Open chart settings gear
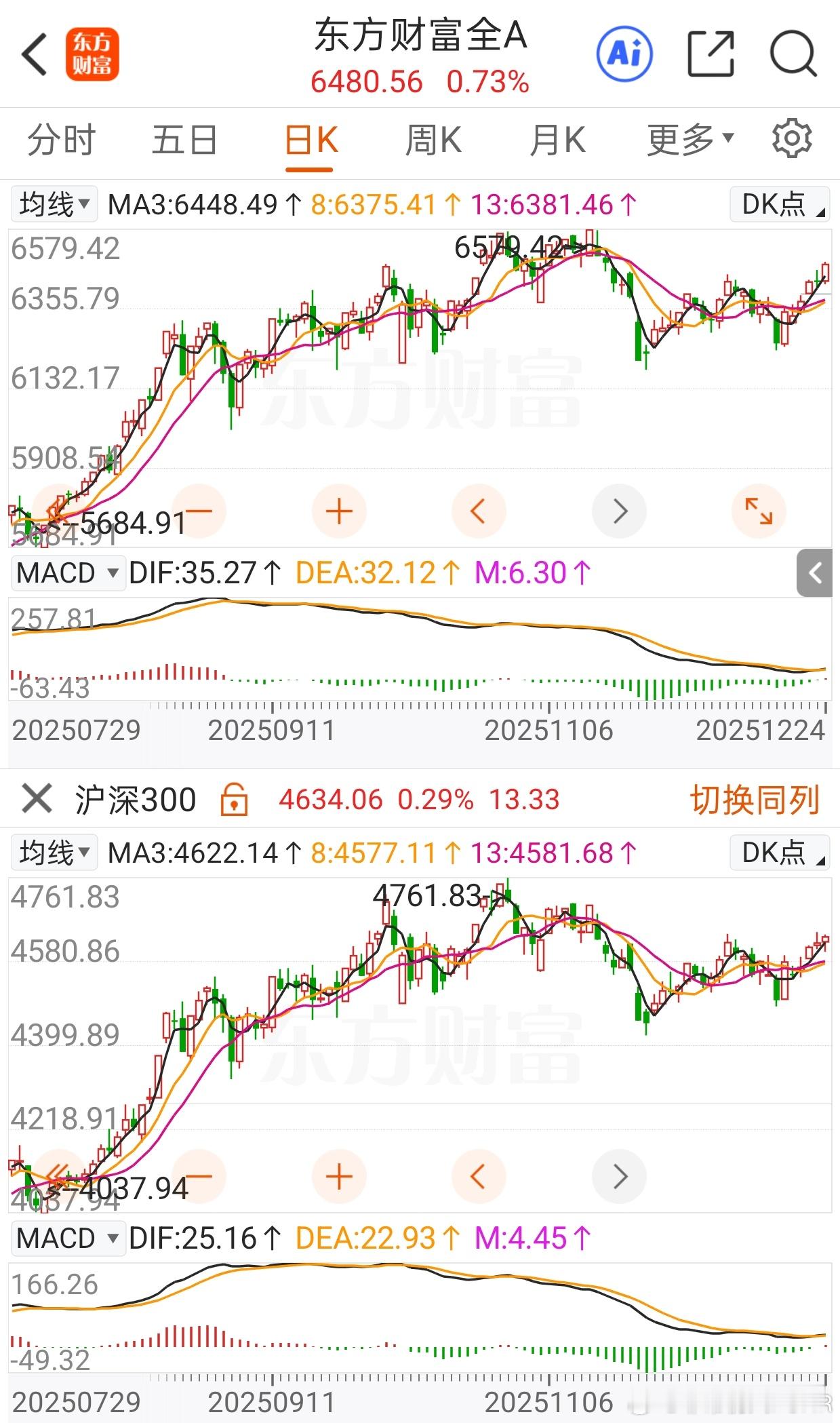 coord(792,139)
